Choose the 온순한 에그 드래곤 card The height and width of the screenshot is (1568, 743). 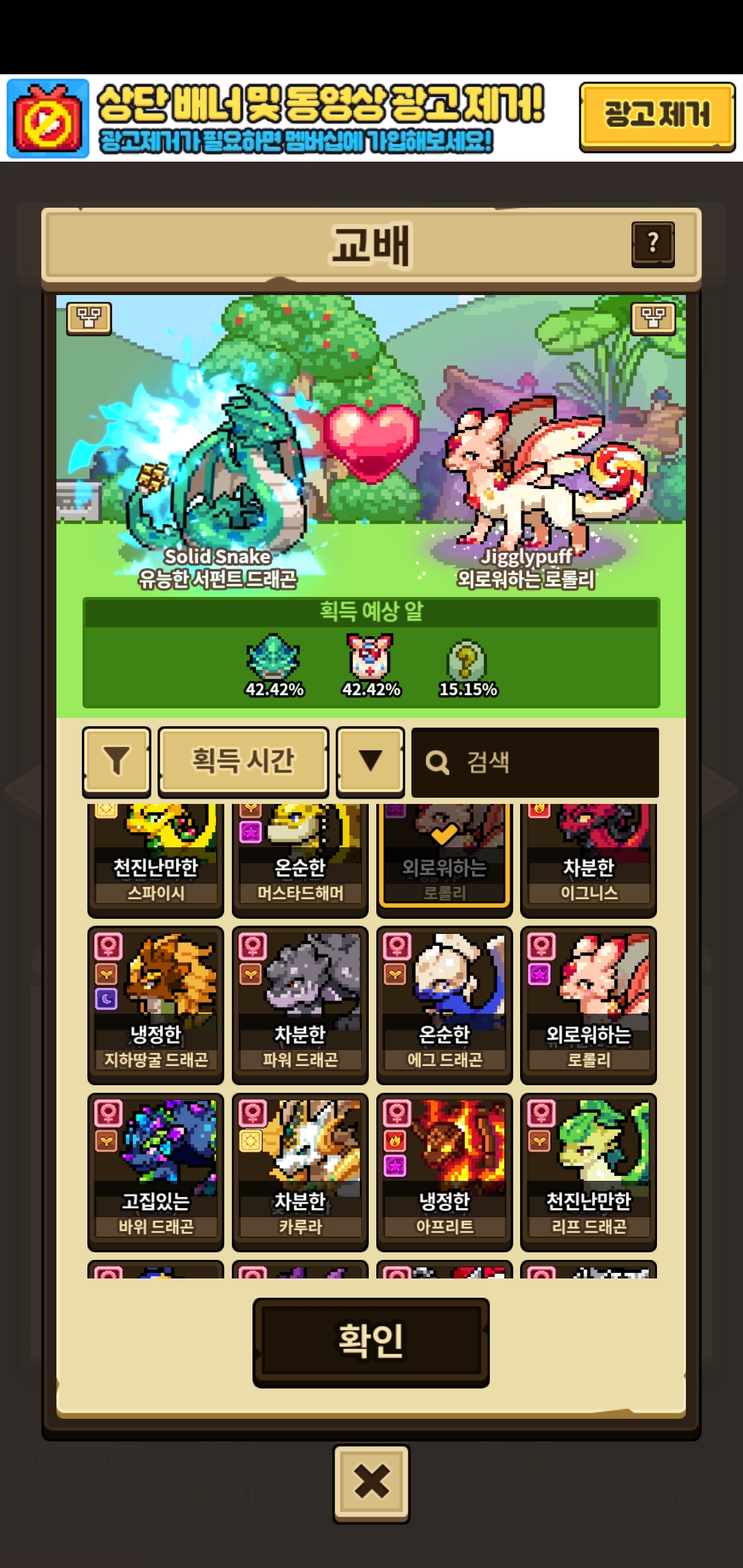tap(444, 1004)
